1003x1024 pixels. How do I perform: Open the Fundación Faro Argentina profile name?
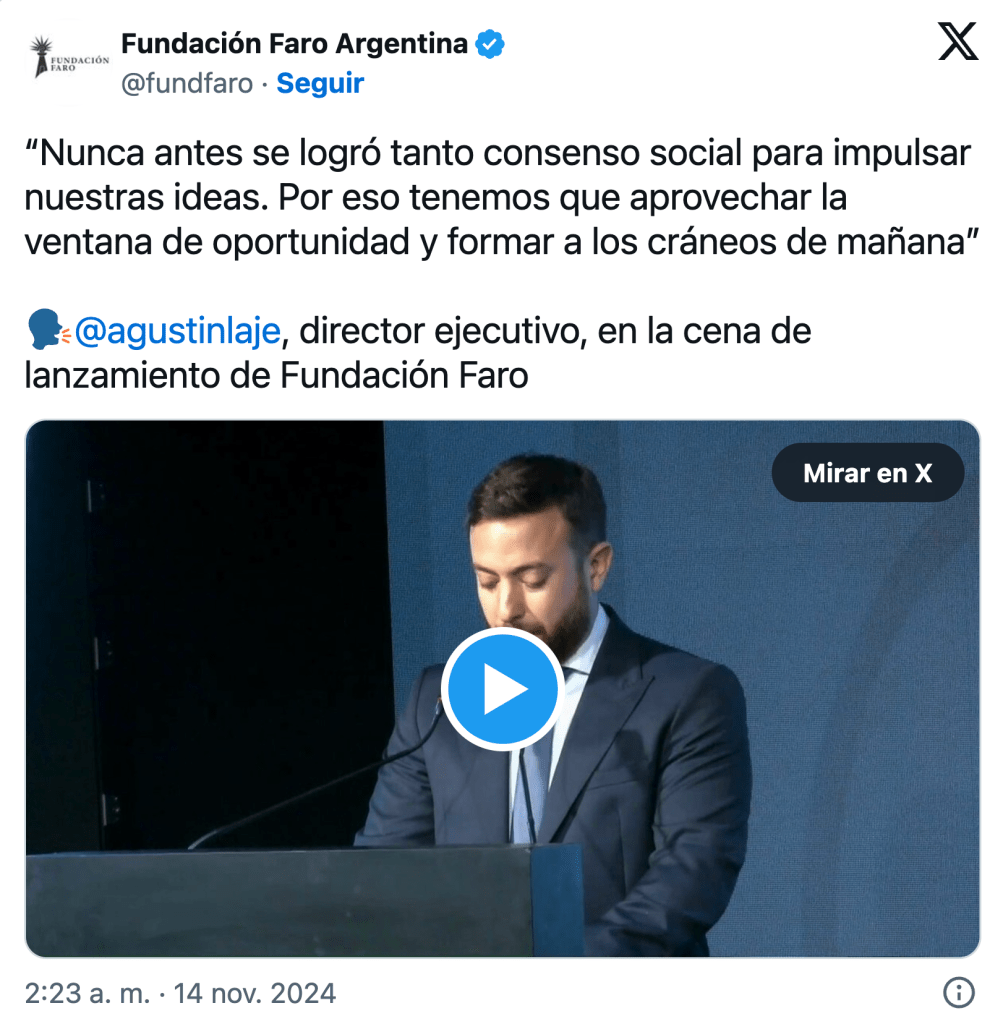294,44
